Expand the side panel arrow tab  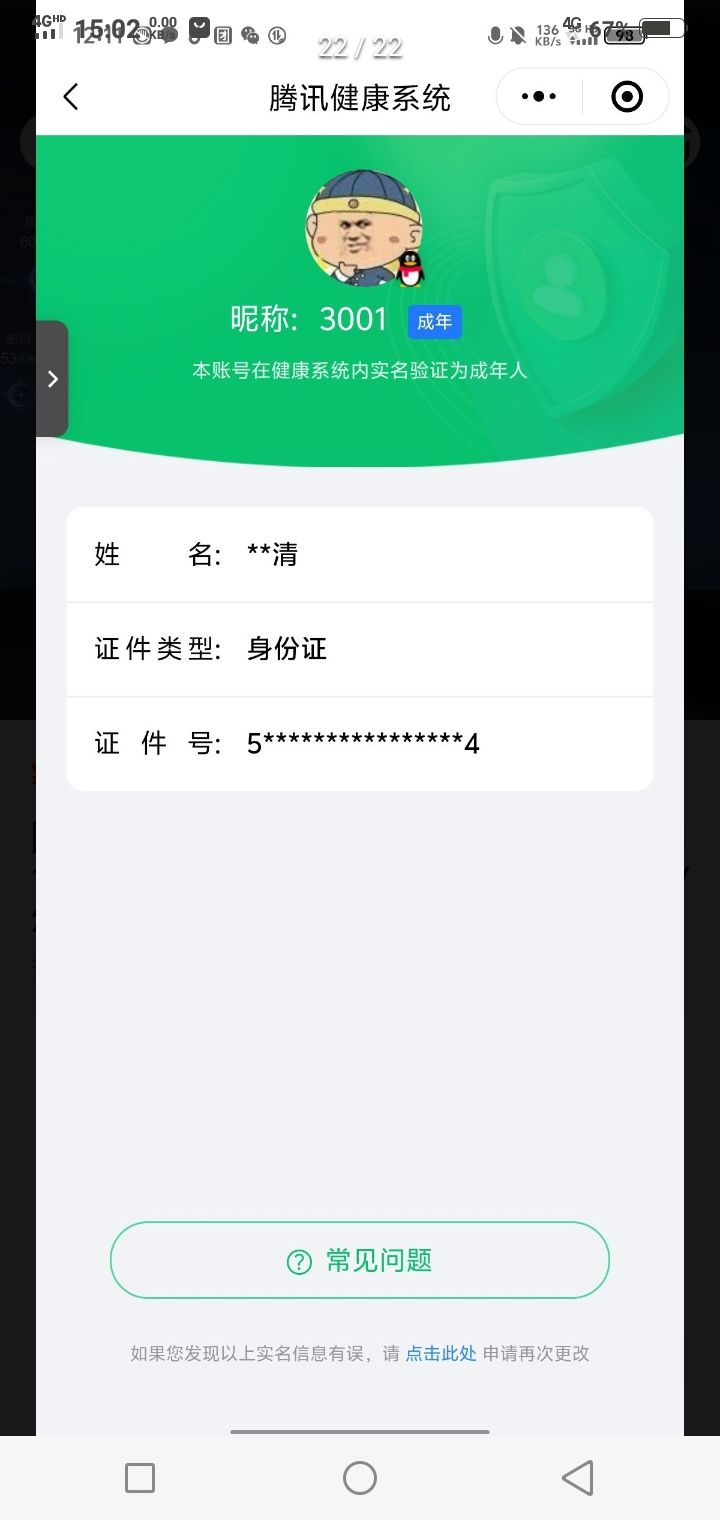coord(52,379)
